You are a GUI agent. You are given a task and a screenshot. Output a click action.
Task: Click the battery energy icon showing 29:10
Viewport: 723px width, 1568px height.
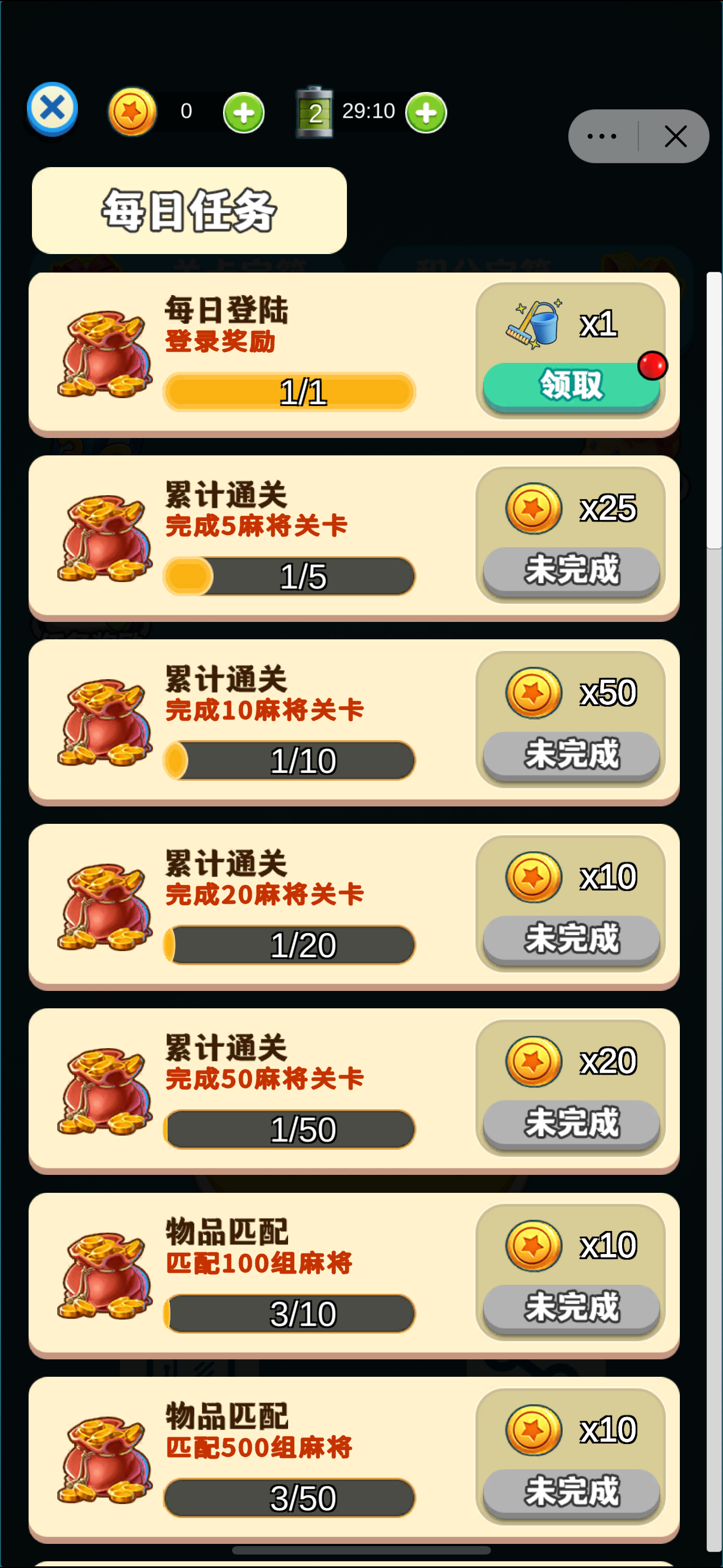coord(315,112)
